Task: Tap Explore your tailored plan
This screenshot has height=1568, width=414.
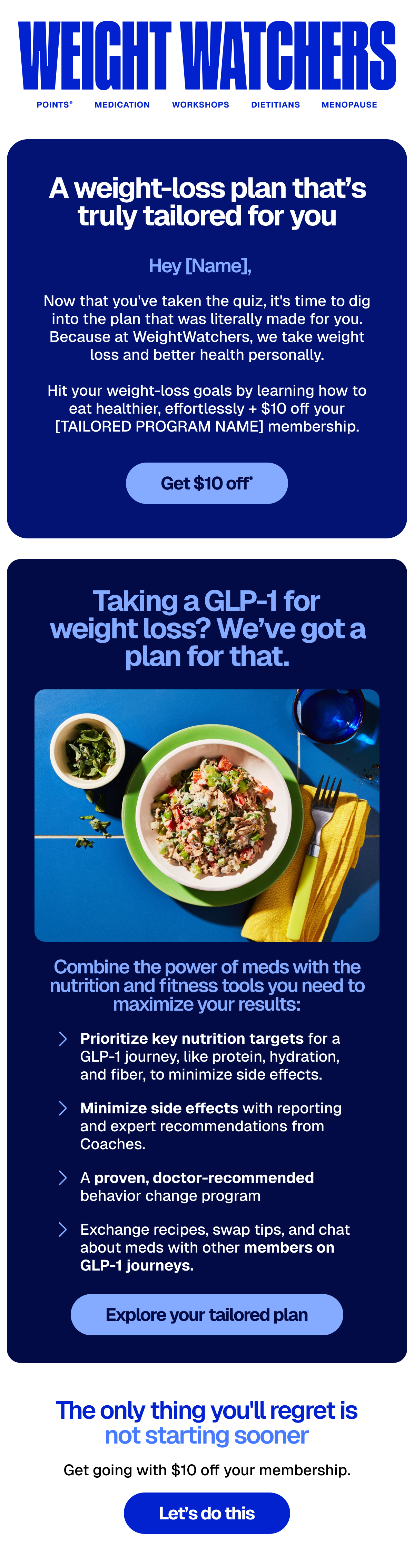Action: [x=207, y=1315]
